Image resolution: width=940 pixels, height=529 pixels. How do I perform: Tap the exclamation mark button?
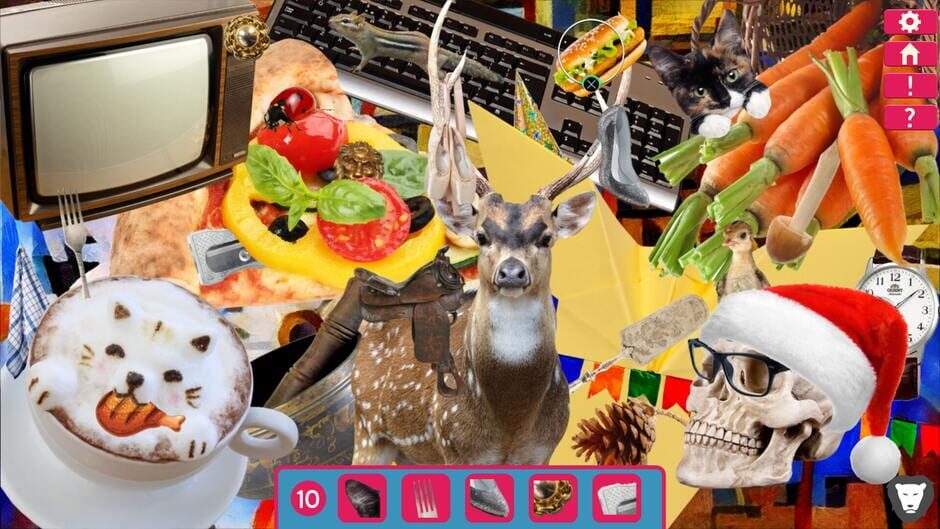[x=909, y=86]
